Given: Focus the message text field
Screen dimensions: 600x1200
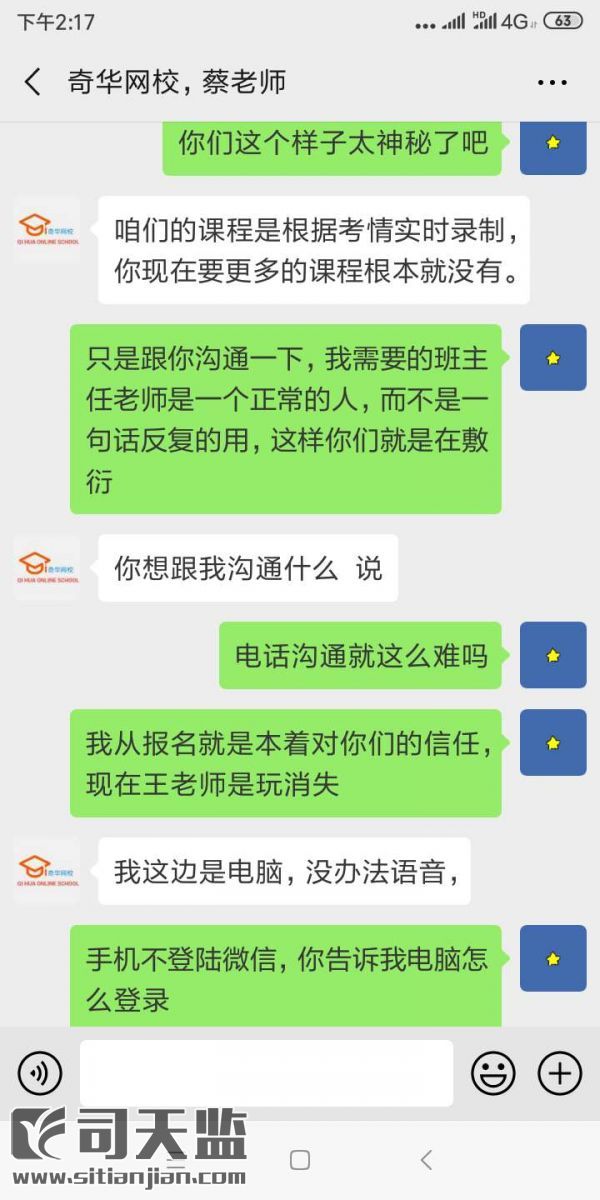Looking at the screenshot, I should pos(266,1074).
